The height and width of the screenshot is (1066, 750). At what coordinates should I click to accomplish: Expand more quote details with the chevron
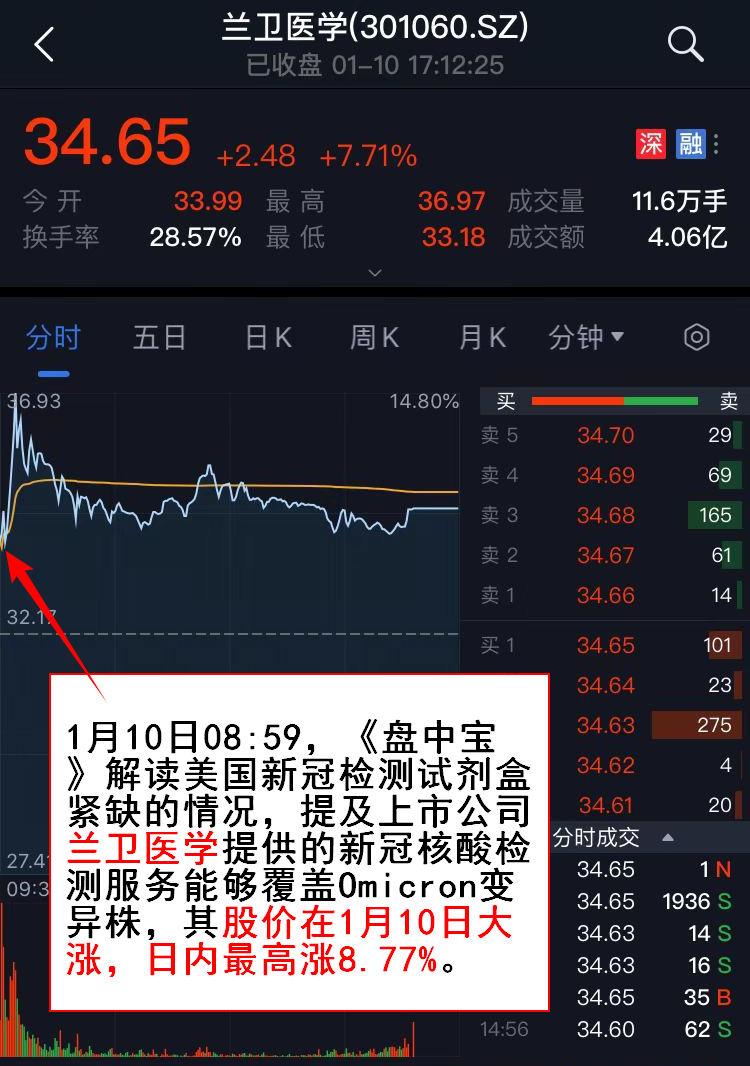[x=375, y=272]
